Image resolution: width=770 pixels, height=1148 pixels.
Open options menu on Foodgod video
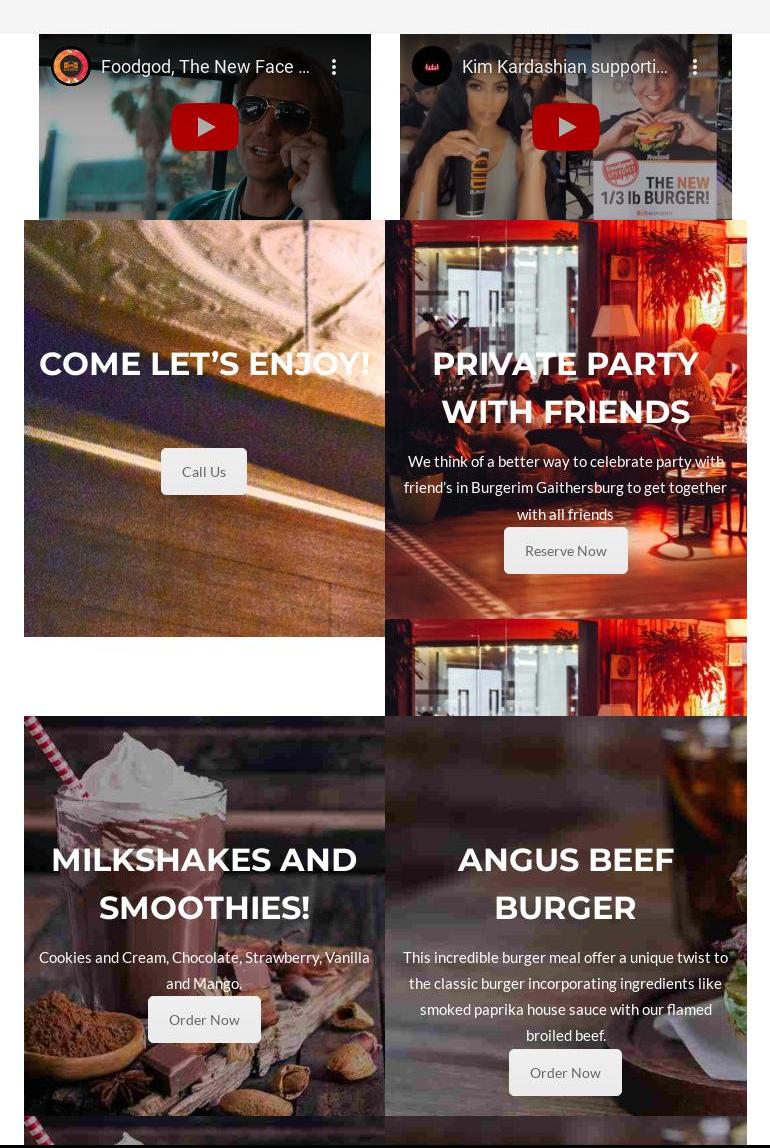[x=334, y=67]
